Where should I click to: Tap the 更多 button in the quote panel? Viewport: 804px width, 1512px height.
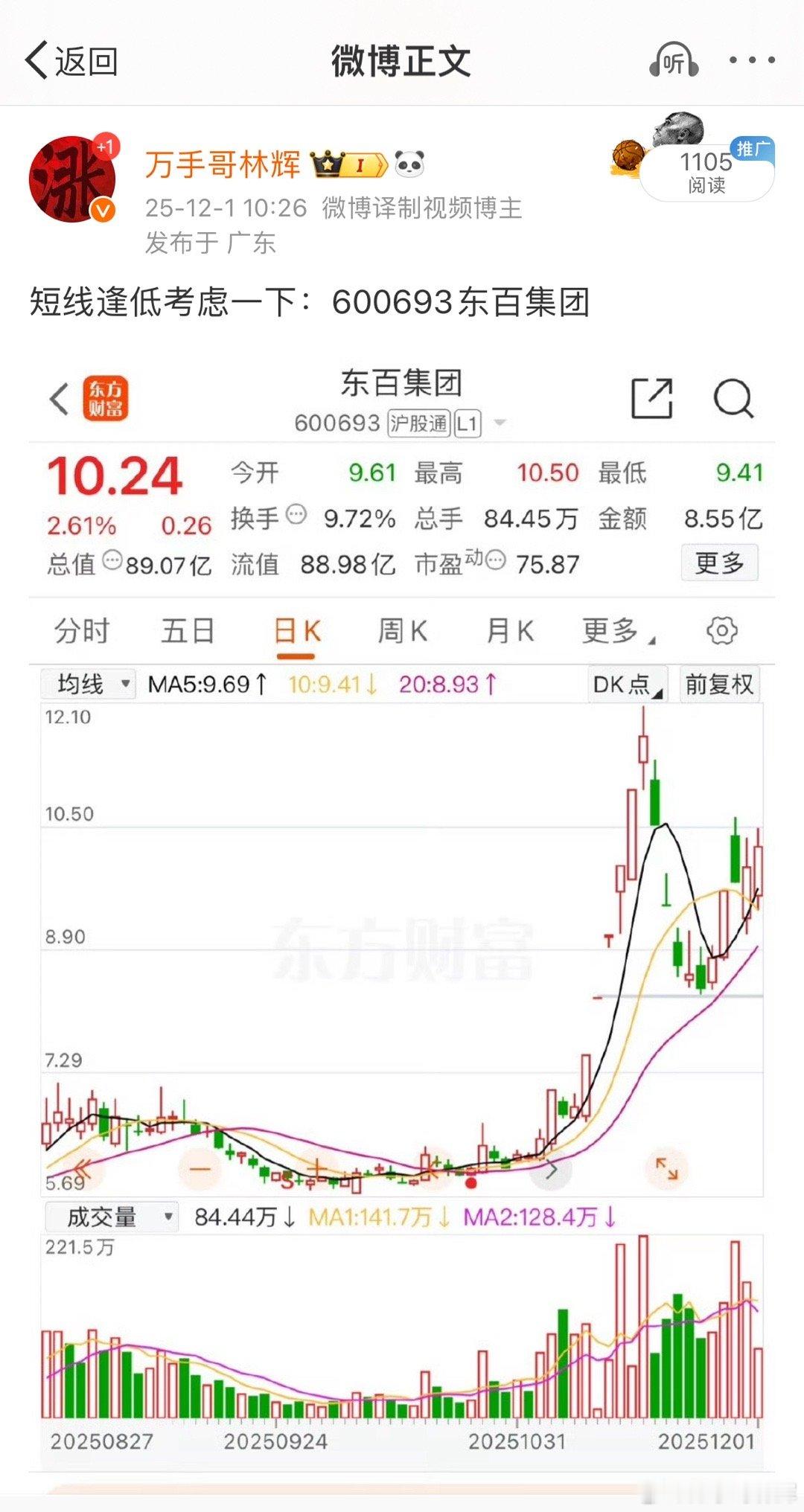[719, 564]
